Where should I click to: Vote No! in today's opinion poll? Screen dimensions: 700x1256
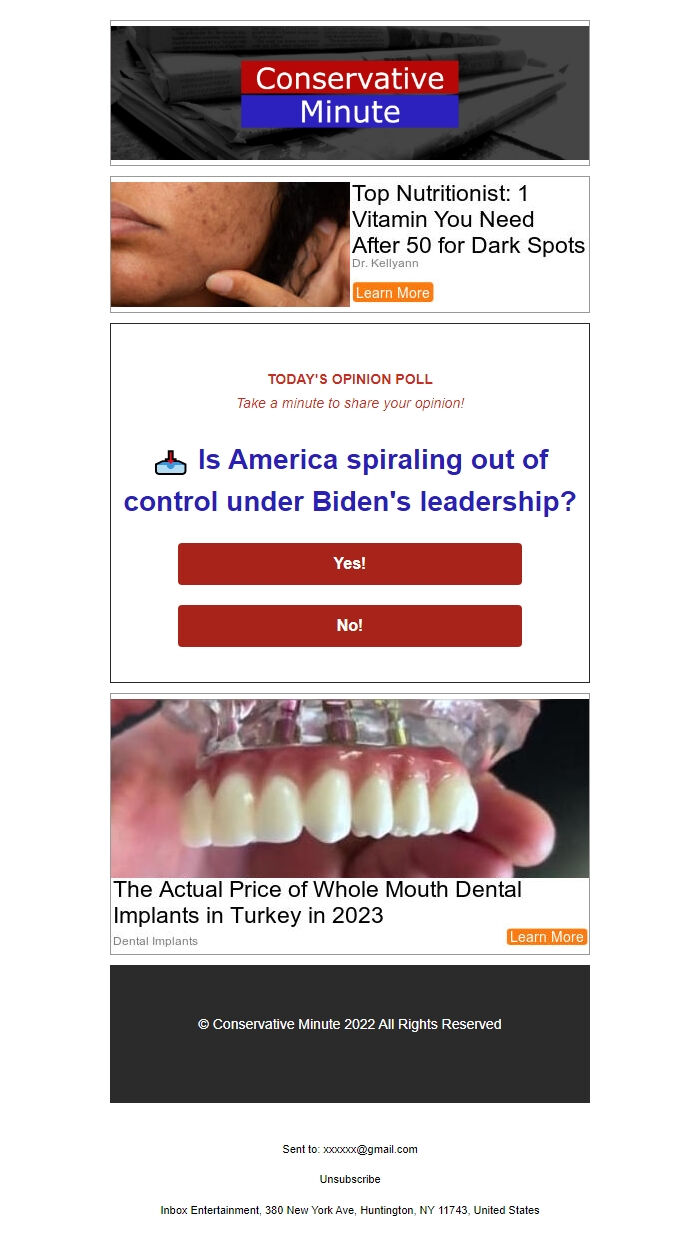349,626
